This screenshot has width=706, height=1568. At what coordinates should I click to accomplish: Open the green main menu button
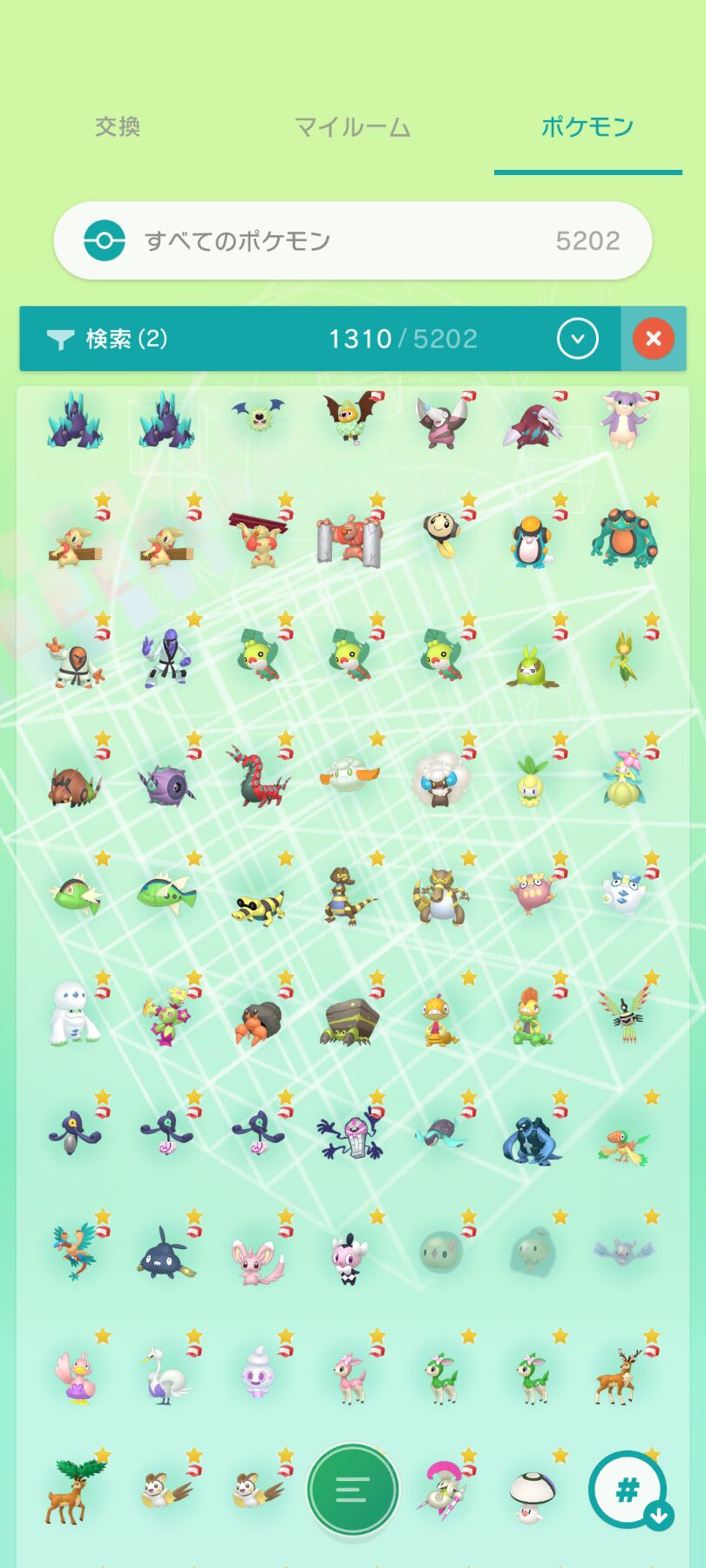pos(352,1490)
